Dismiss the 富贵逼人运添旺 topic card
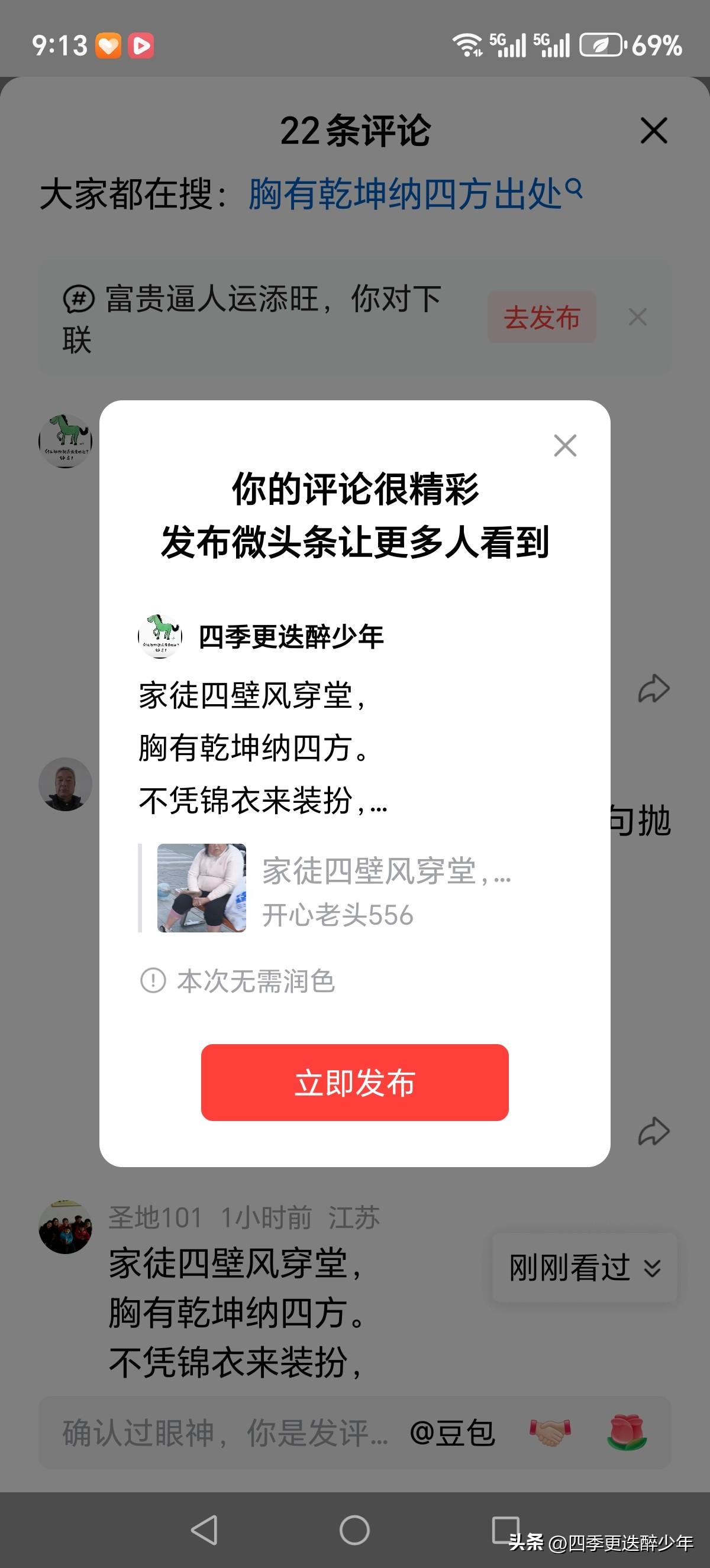 [638, 317]
